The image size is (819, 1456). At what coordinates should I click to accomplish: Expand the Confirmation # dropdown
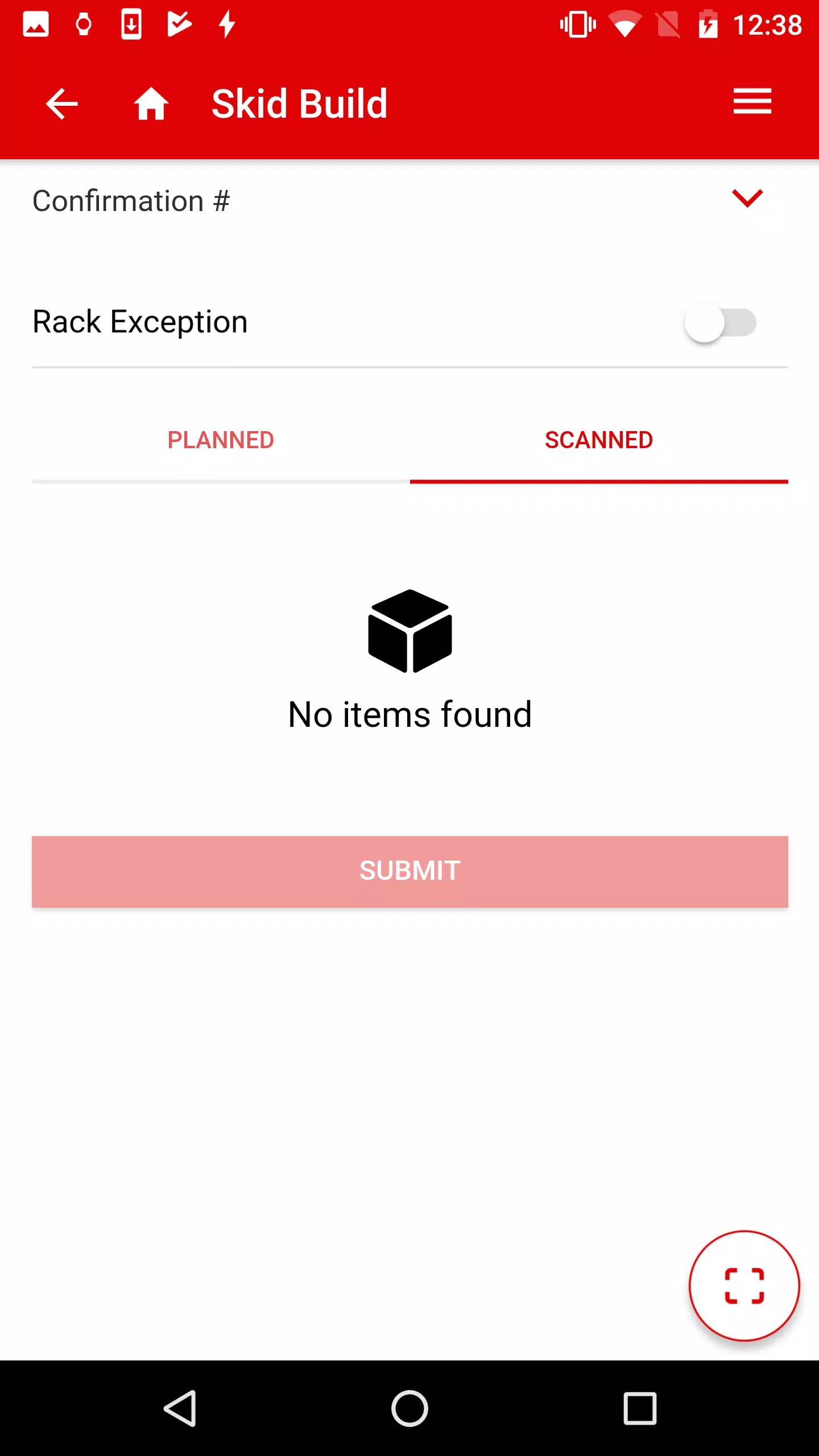(747, 198)
